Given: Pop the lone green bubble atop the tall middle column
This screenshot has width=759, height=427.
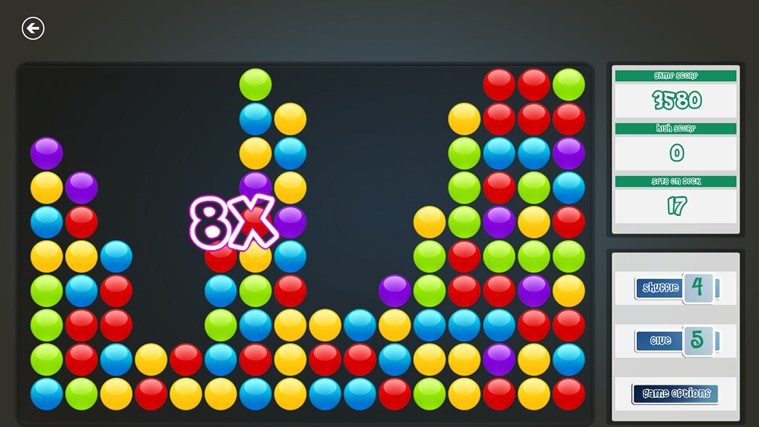Looking at the screenshot, I should [x=255, y=84].
